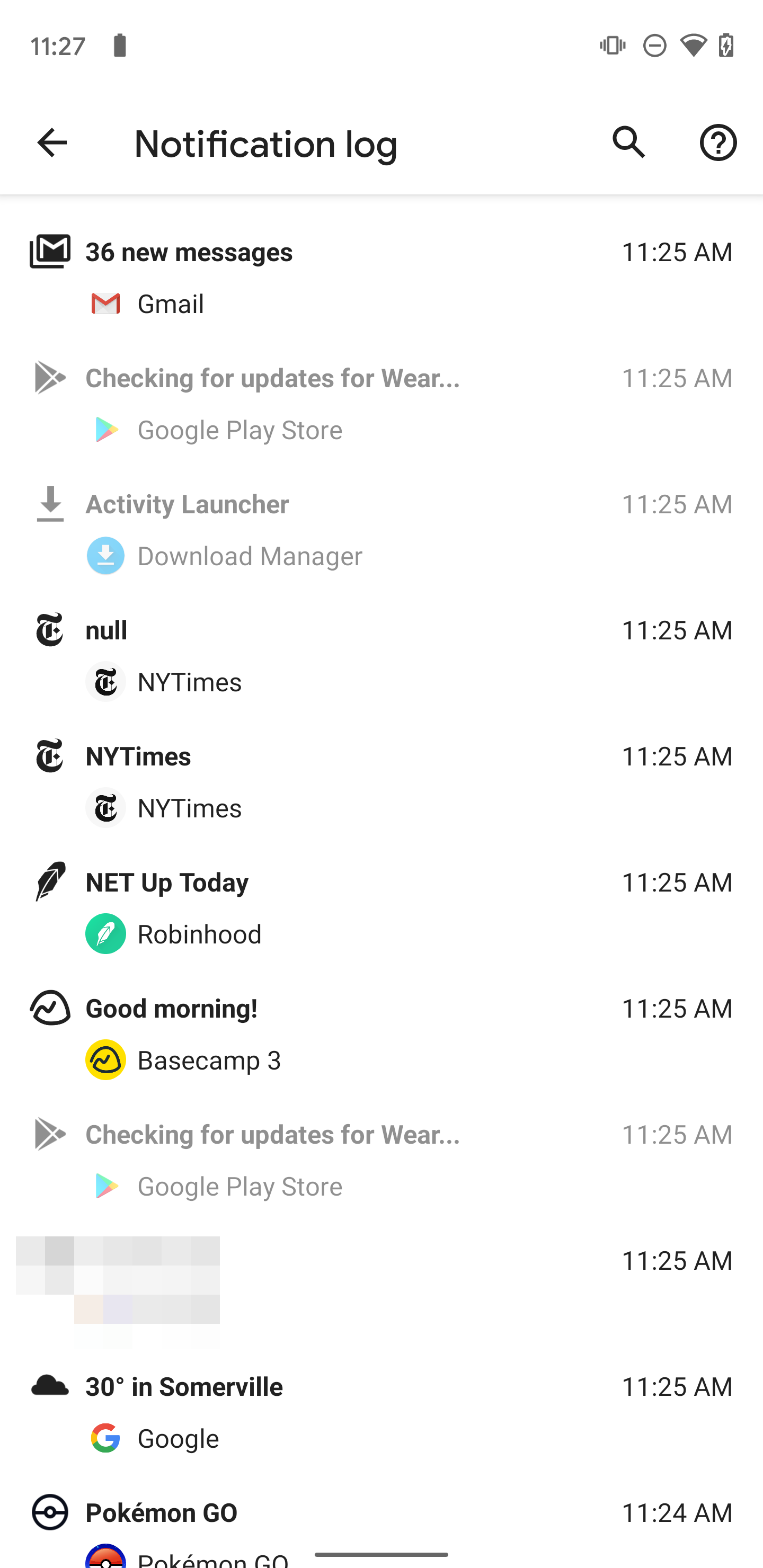Open search in the Notification log
This screenshot has height=1568, width=763.
(628, 142)
